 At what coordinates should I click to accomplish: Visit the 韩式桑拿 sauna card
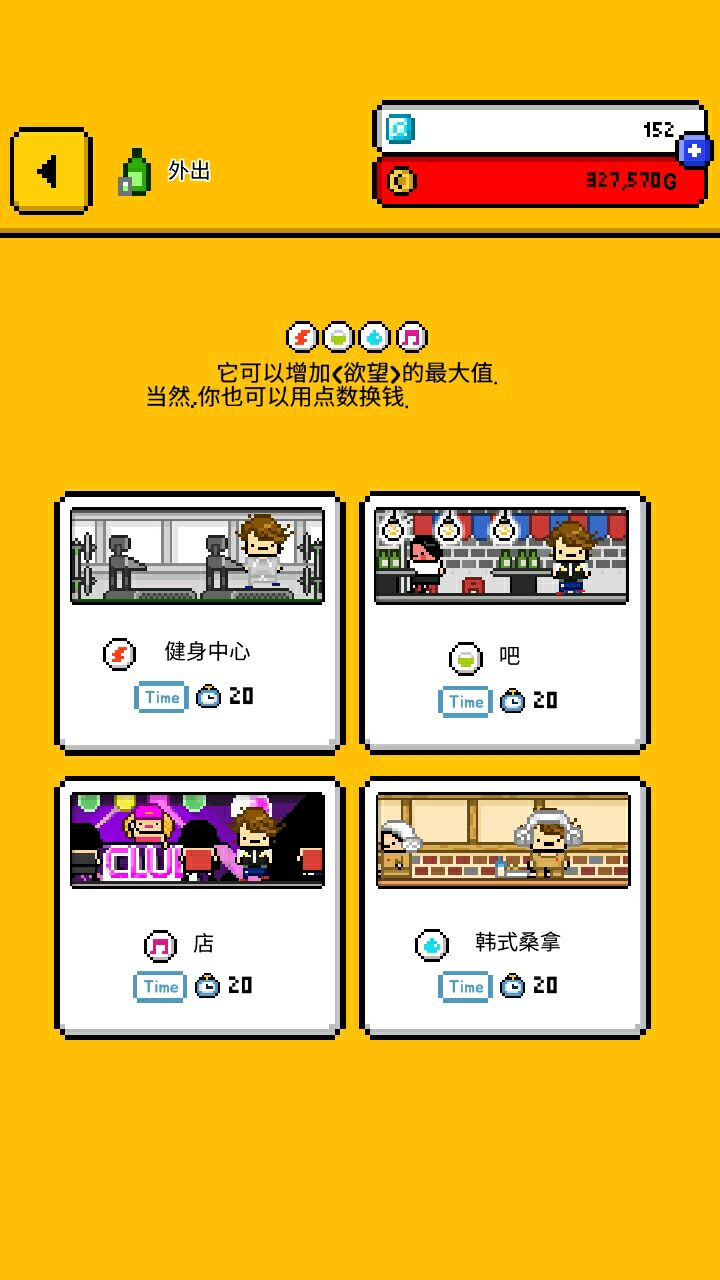coord(504,908)
